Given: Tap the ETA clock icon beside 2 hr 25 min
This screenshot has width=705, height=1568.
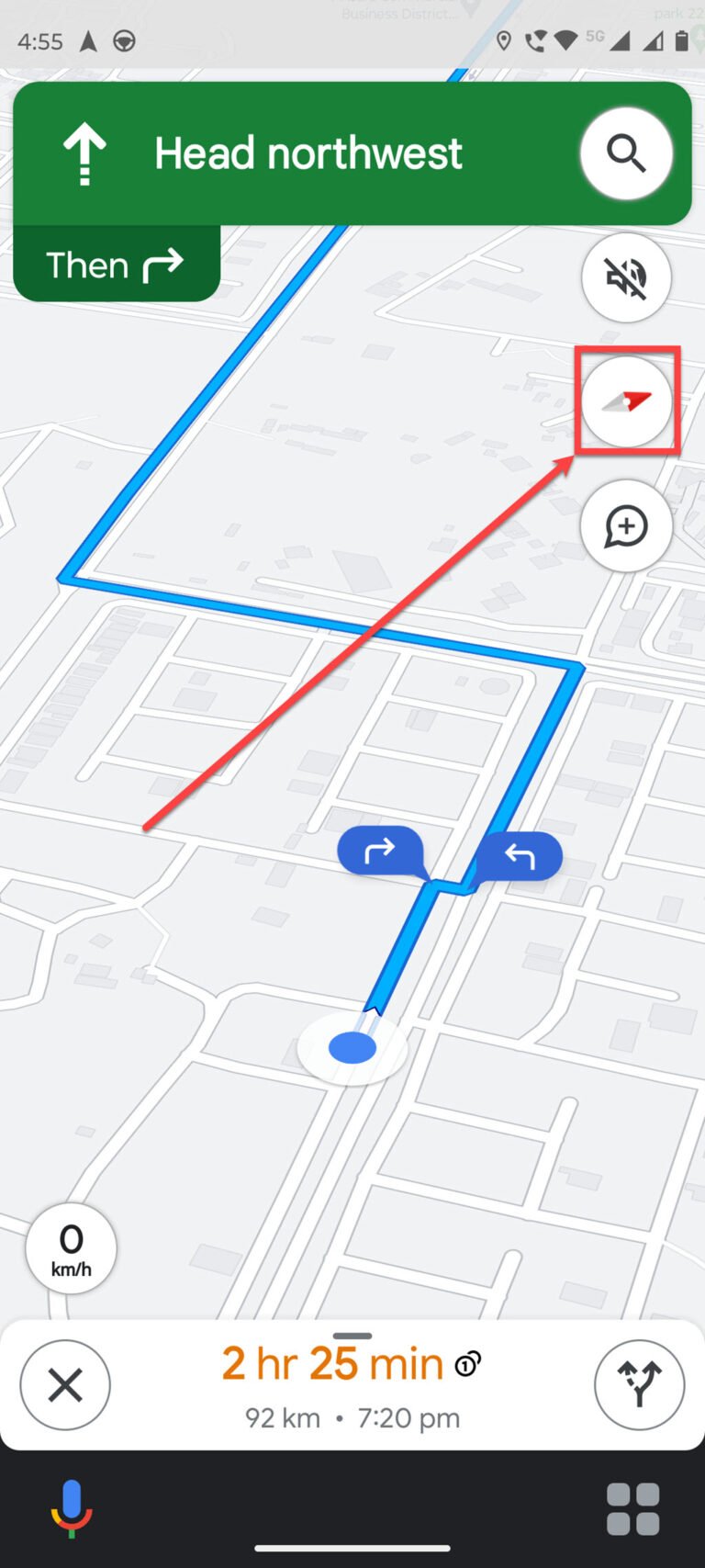Looking at the screenshot, I should pyautogui.click(x=467, y=1365).
